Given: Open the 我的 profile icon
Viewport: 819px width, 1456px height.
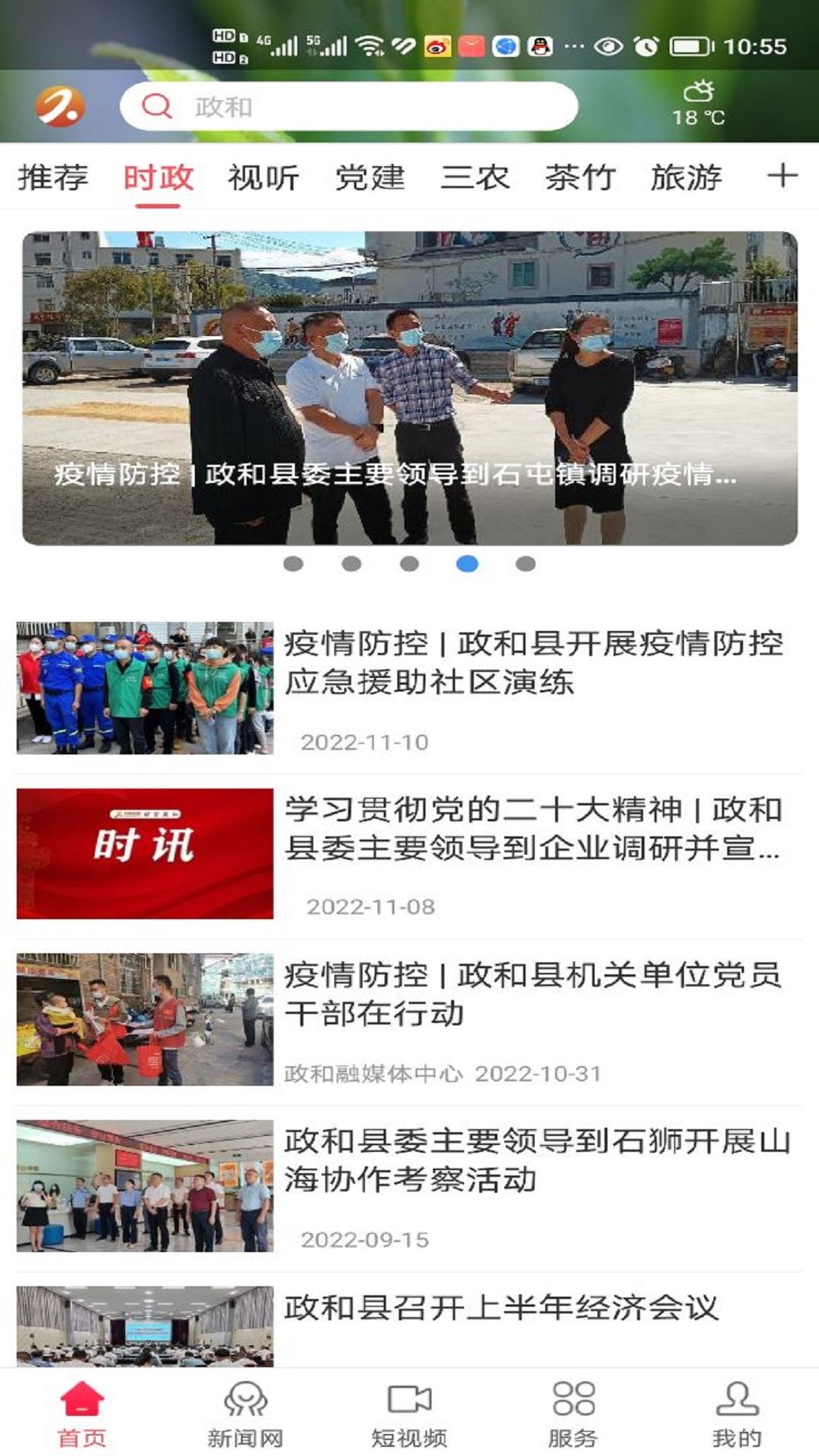Looking at the screenshot, I should (x=734, y=1407).
